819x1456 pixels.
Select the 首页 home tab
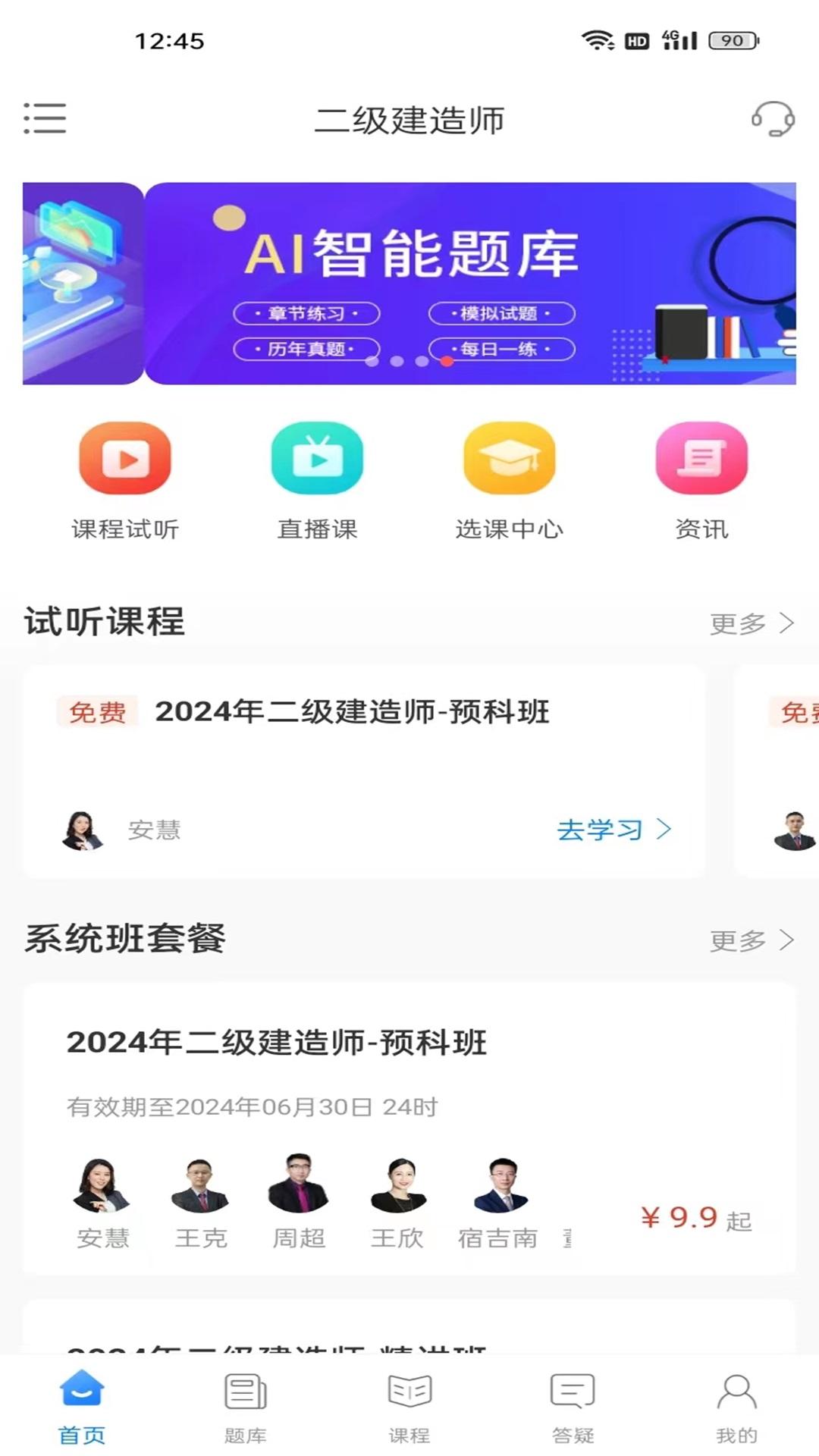[82, 1407]
